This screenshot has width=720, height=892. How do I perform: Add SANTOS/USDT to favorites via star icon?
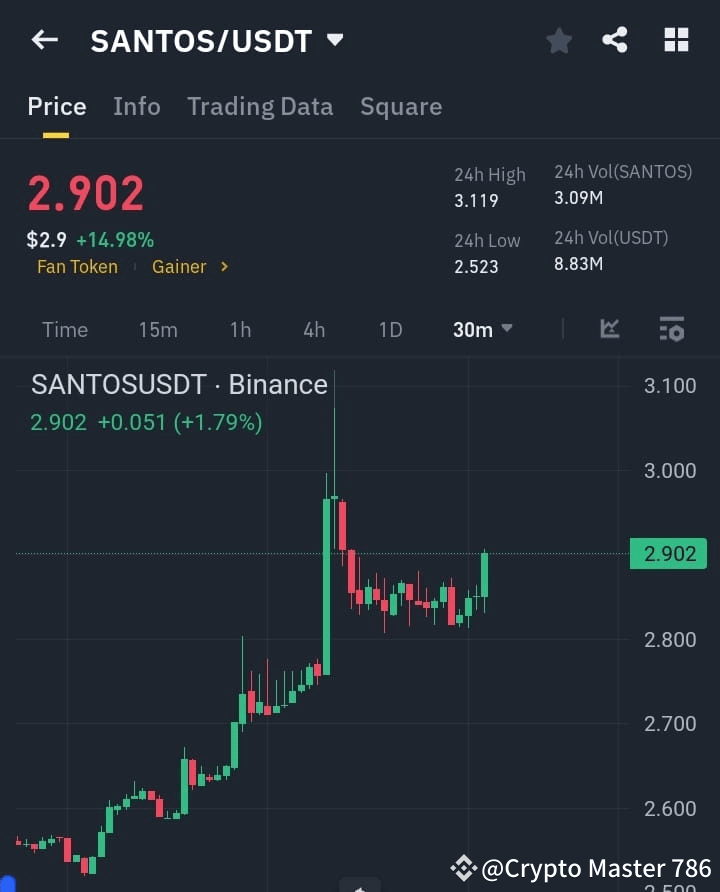[558, 40]
